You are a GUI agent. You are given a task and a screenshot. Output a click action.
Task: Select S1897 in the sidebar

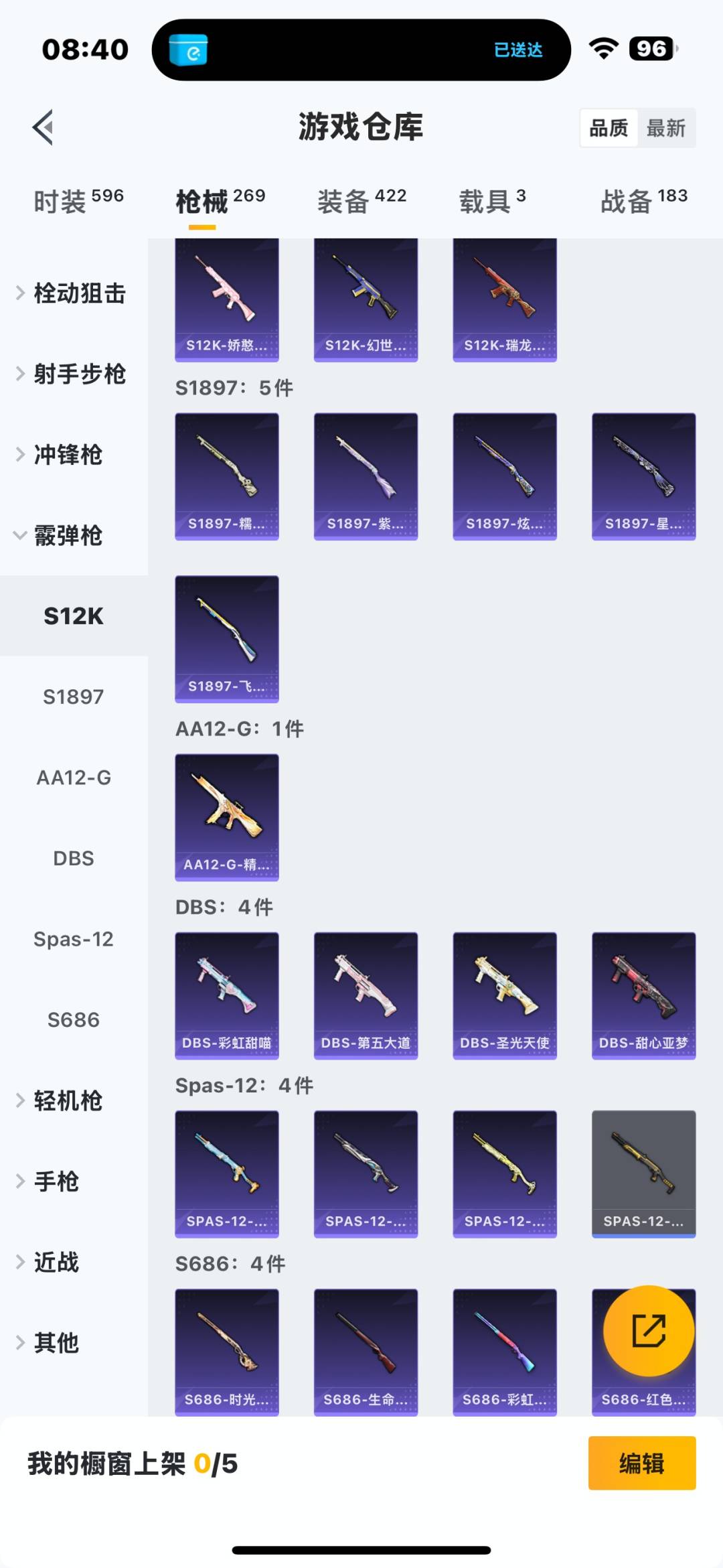[x=73, y=697]
